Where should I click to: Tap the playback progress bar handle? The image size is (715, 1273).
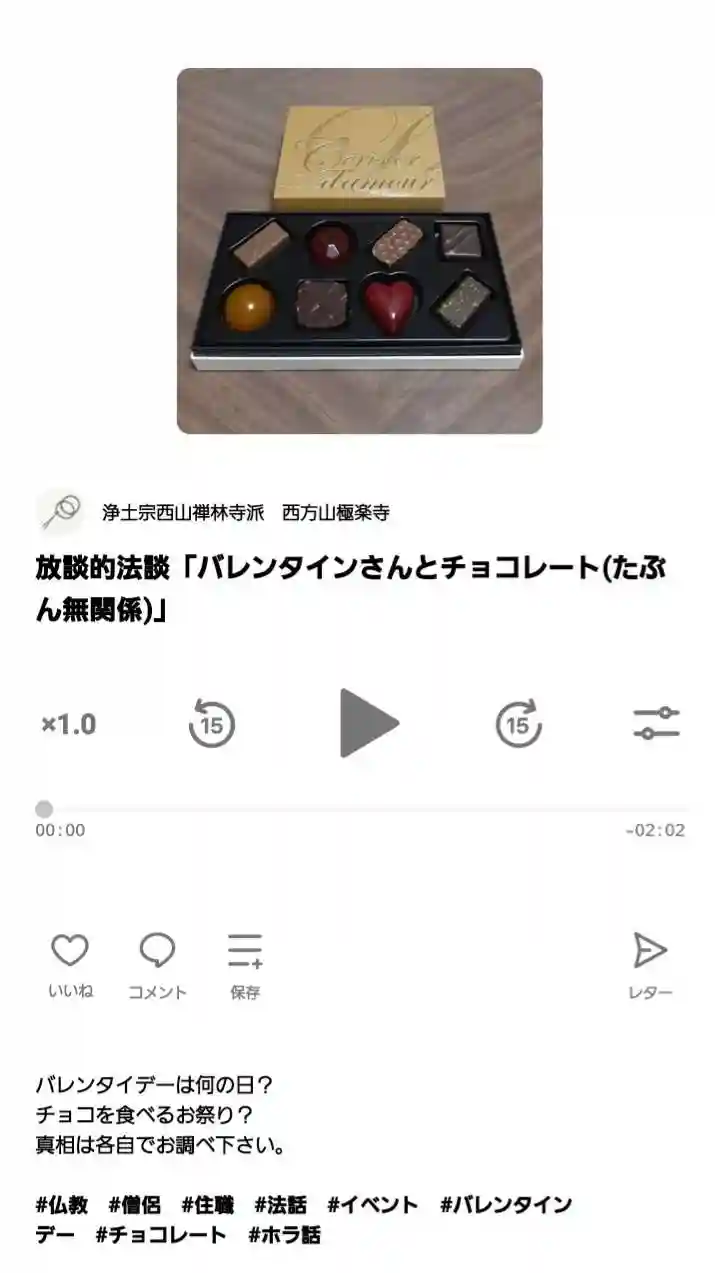coord(44,809)
